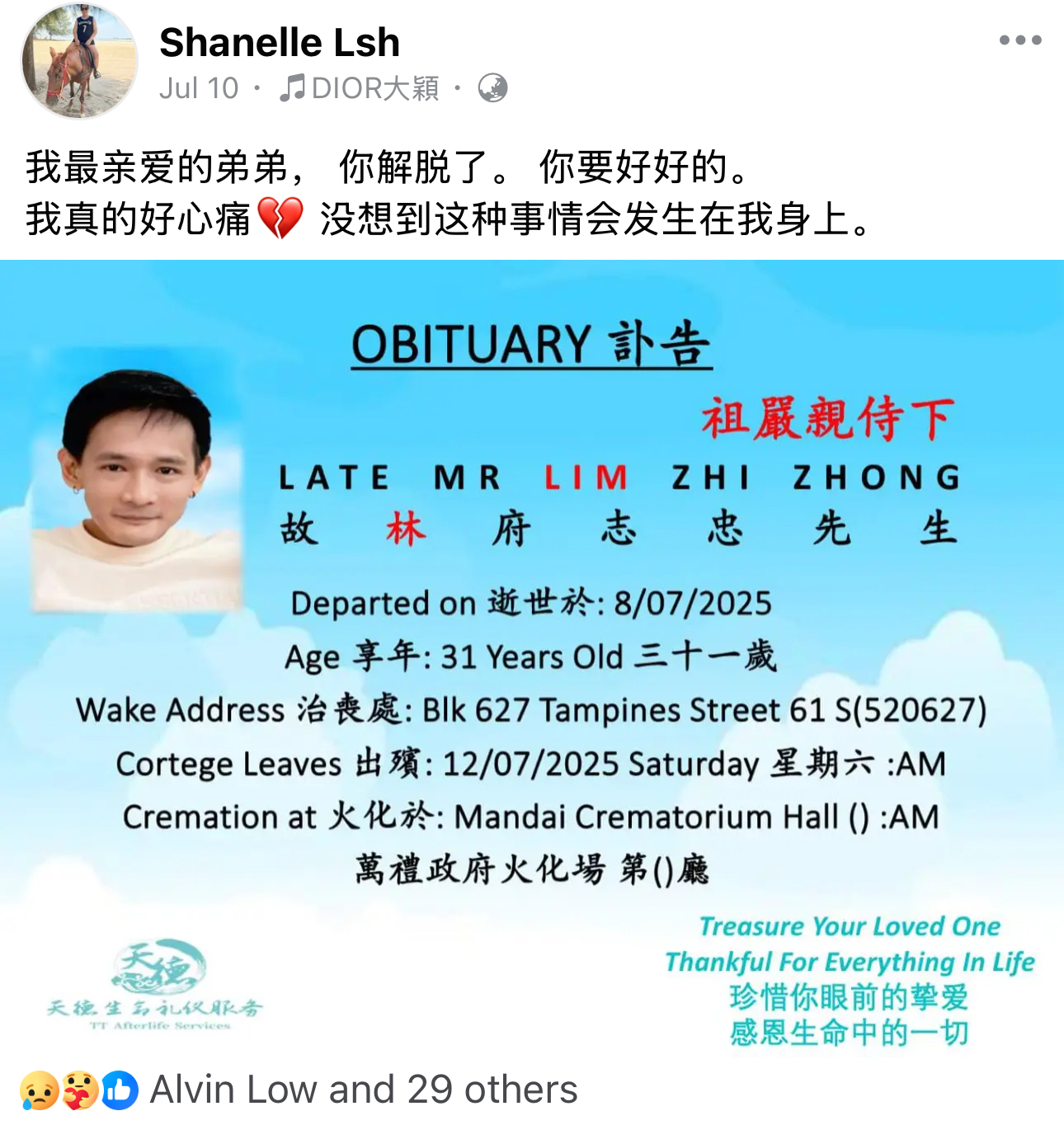Open the post's three-dot options menu
The width and height of the screenshot is (1064, 1125).
click(x=1019, y=40)
